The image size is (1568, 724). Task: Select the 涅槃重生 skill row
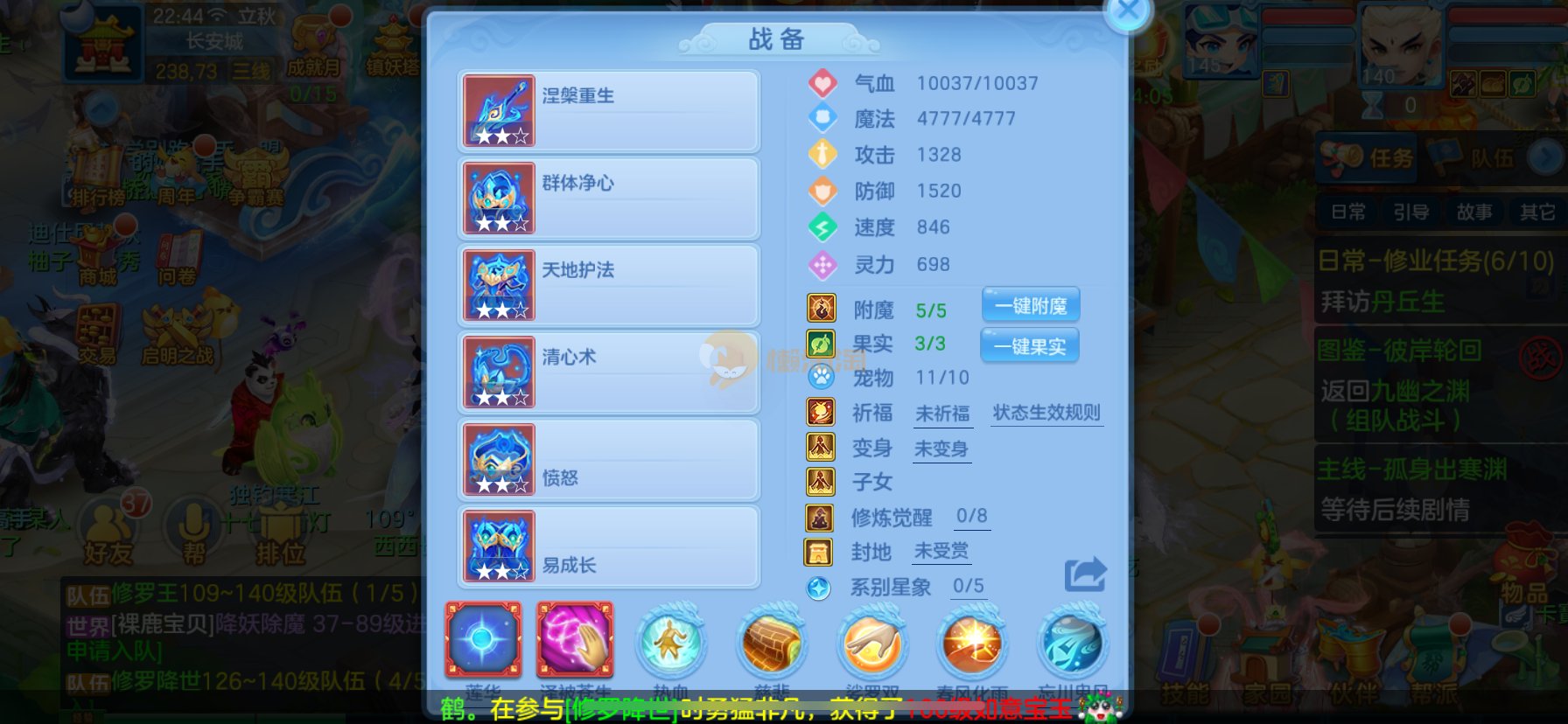point(609,111)
